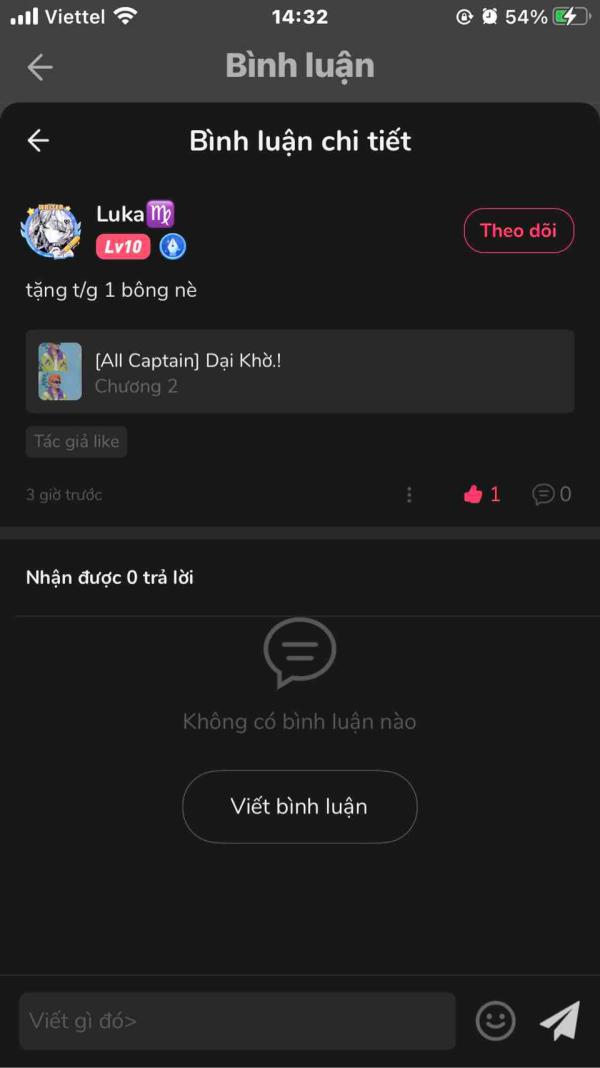Viewport: 600px width, 1068px height.
Task: Tap the back arrow beside Bình luận
Action: click(x=40, y=67)
